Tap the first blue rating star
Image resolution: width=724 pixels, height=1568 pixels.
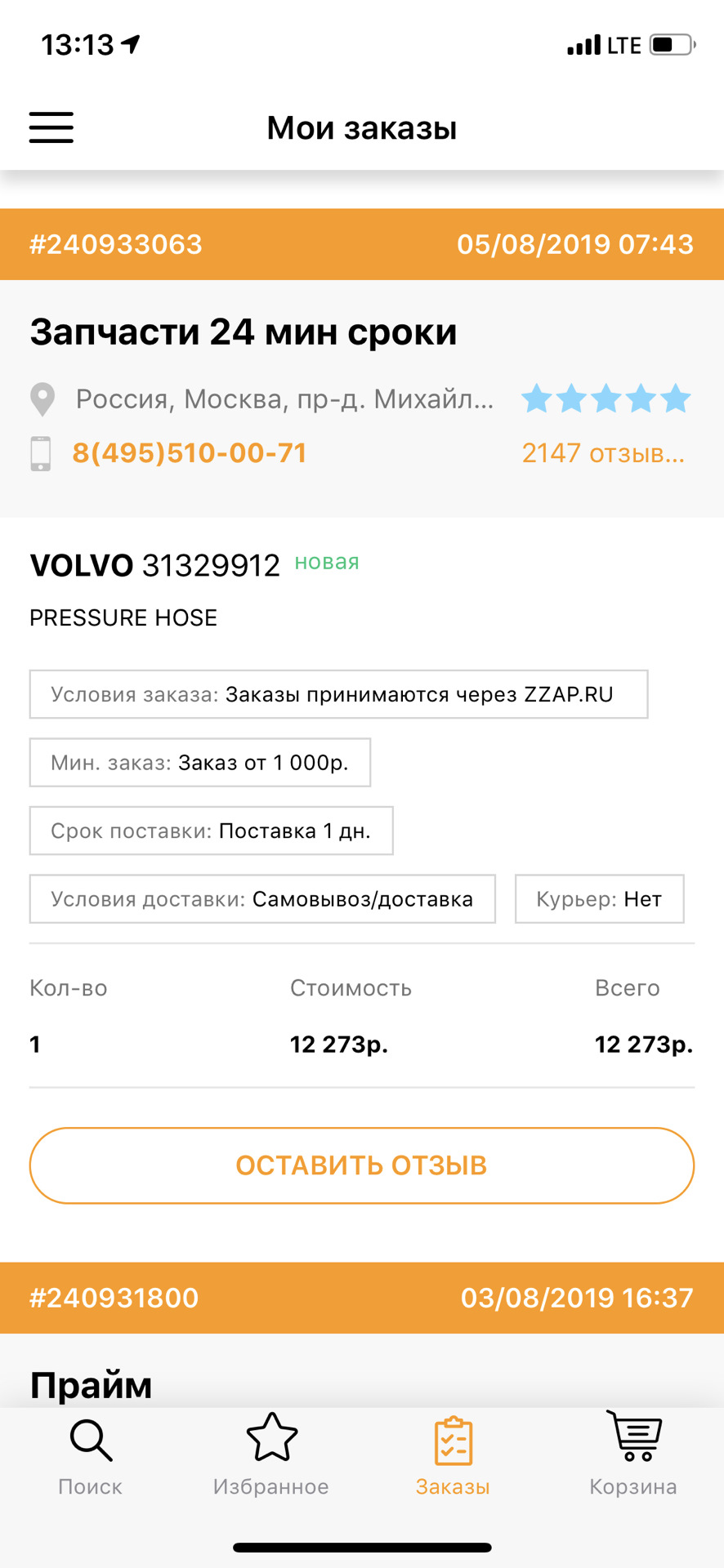[538, 399]
